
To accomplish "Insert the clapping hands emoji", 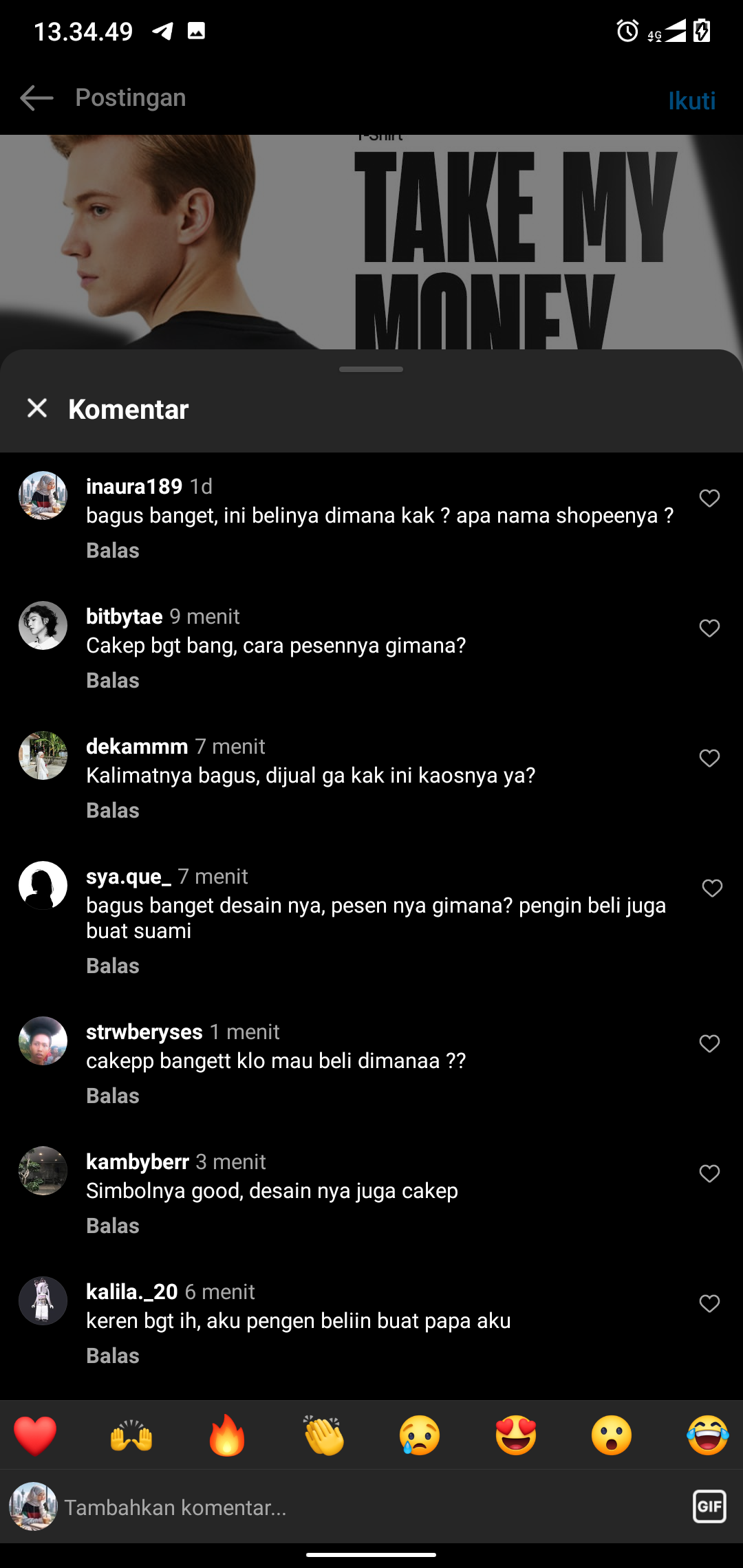I will (323, 1436).
